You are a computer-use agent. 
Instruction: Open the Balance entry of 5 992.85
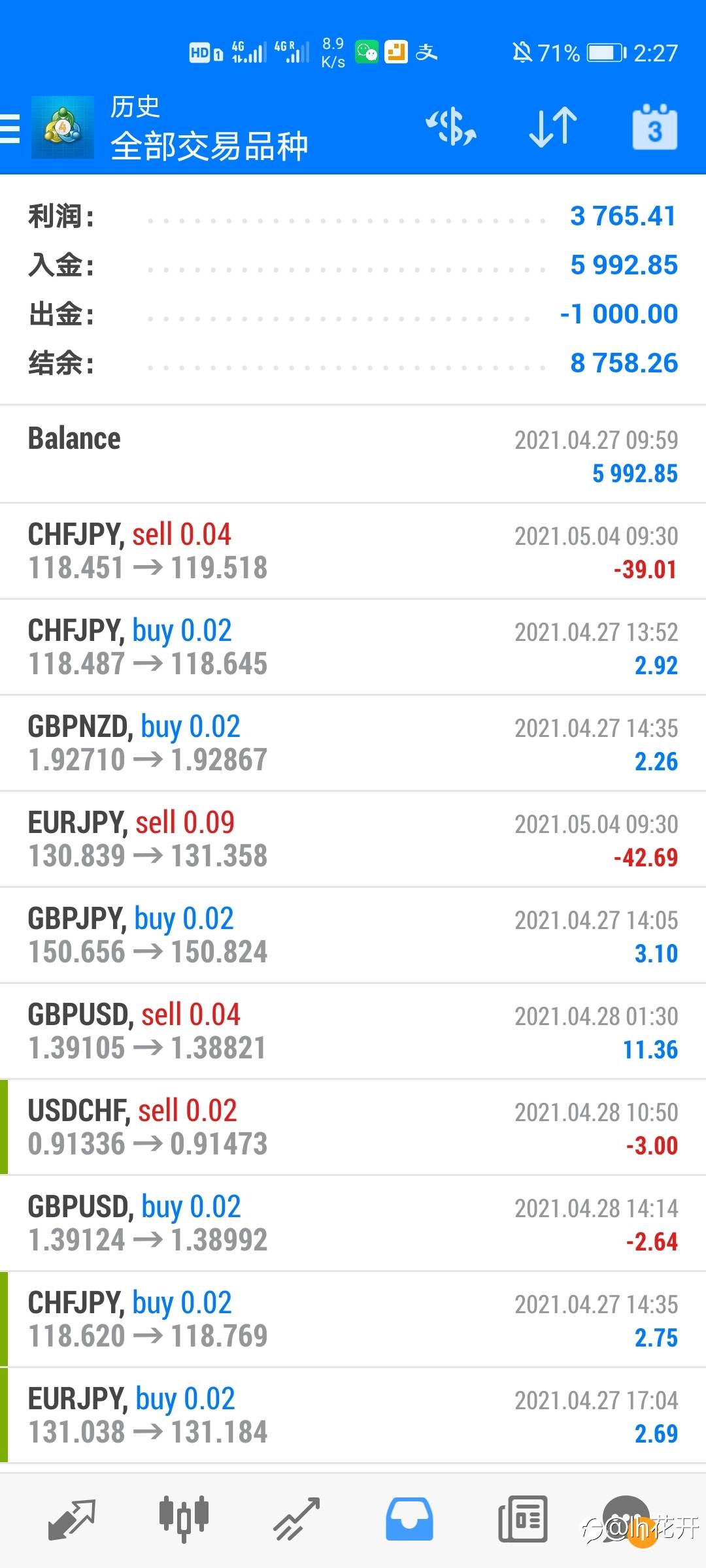coord(353,455)
